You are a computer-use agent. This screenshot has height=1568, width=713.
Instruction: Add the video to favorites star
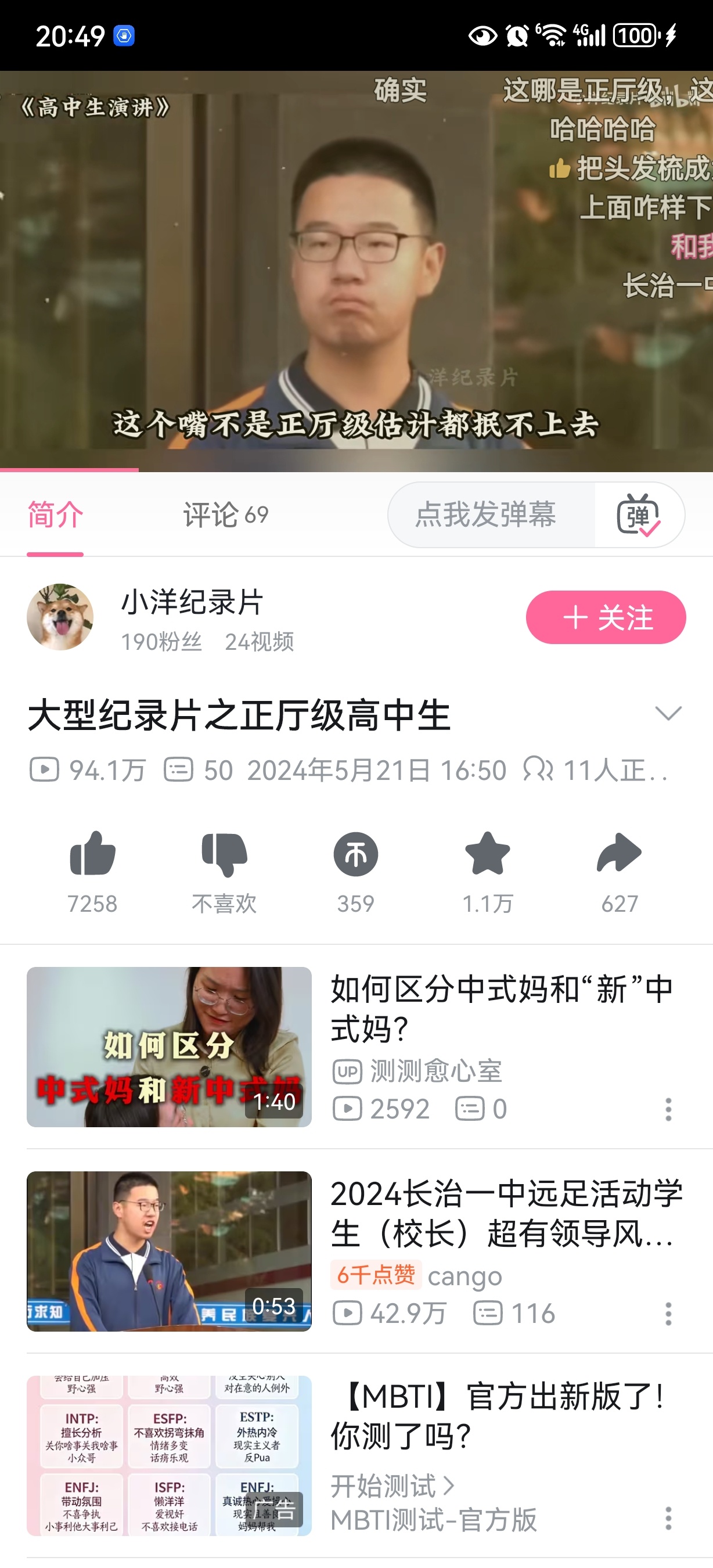tap(487, 855)
